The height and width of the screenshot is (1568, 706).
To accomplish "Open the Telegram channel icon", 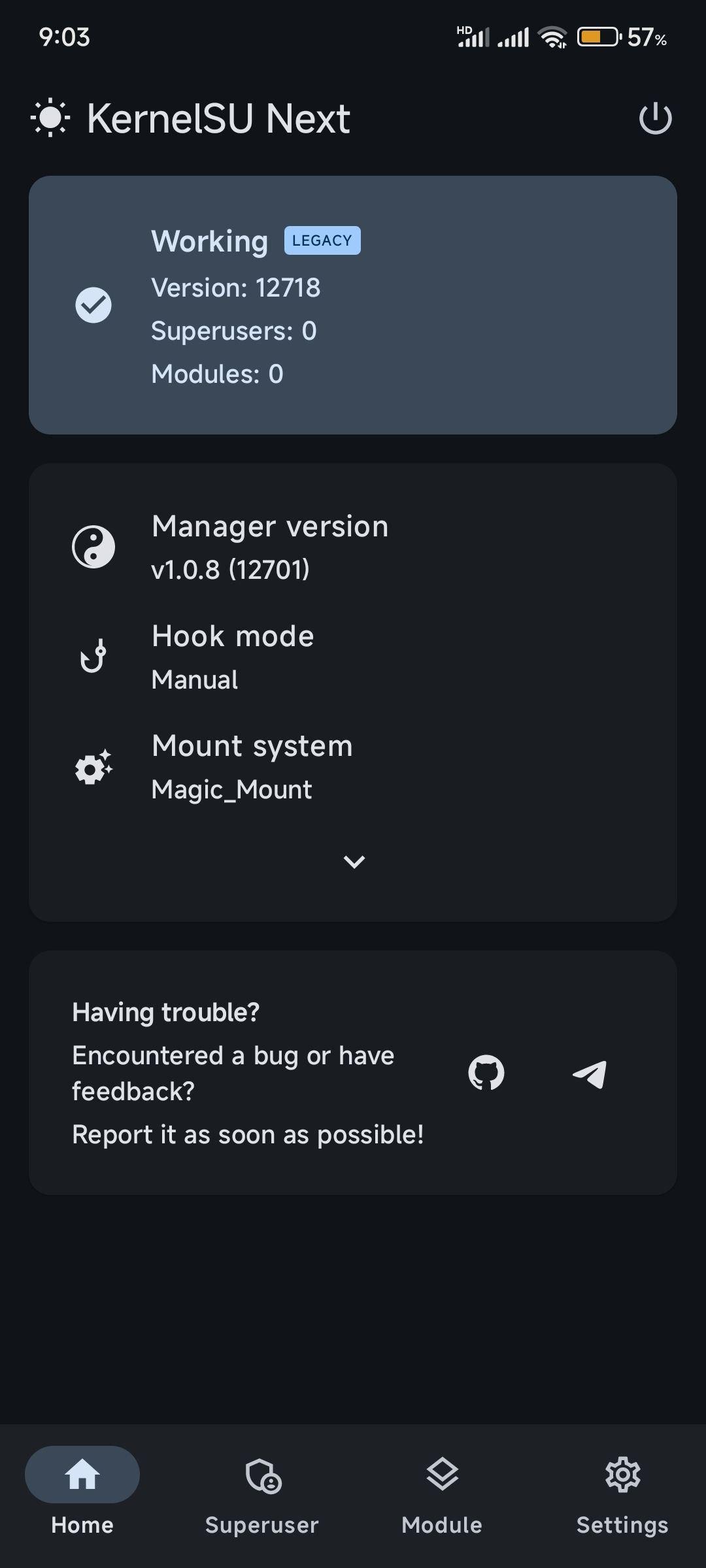I will [x=590, y=1074].
